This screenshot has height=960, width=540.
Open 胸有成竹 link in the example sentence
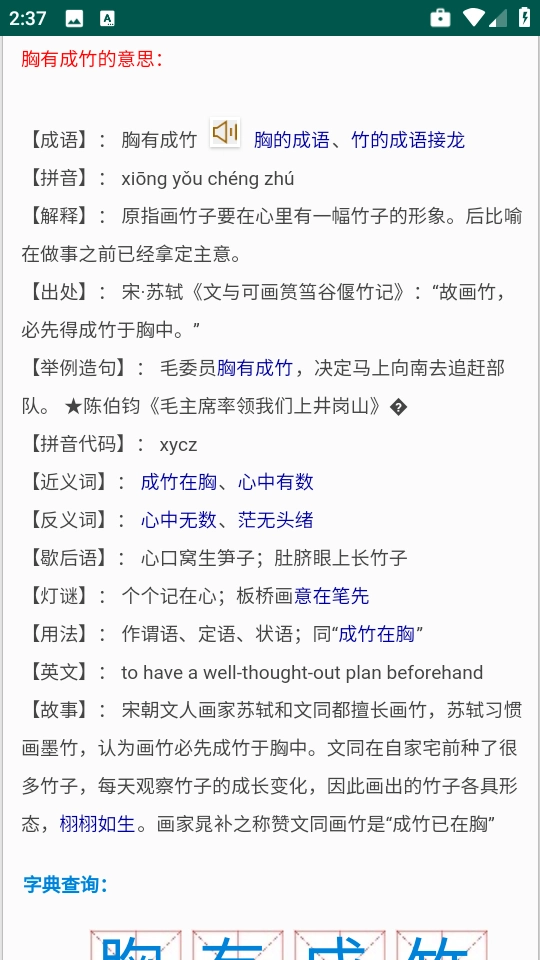(x=255, y=369)
